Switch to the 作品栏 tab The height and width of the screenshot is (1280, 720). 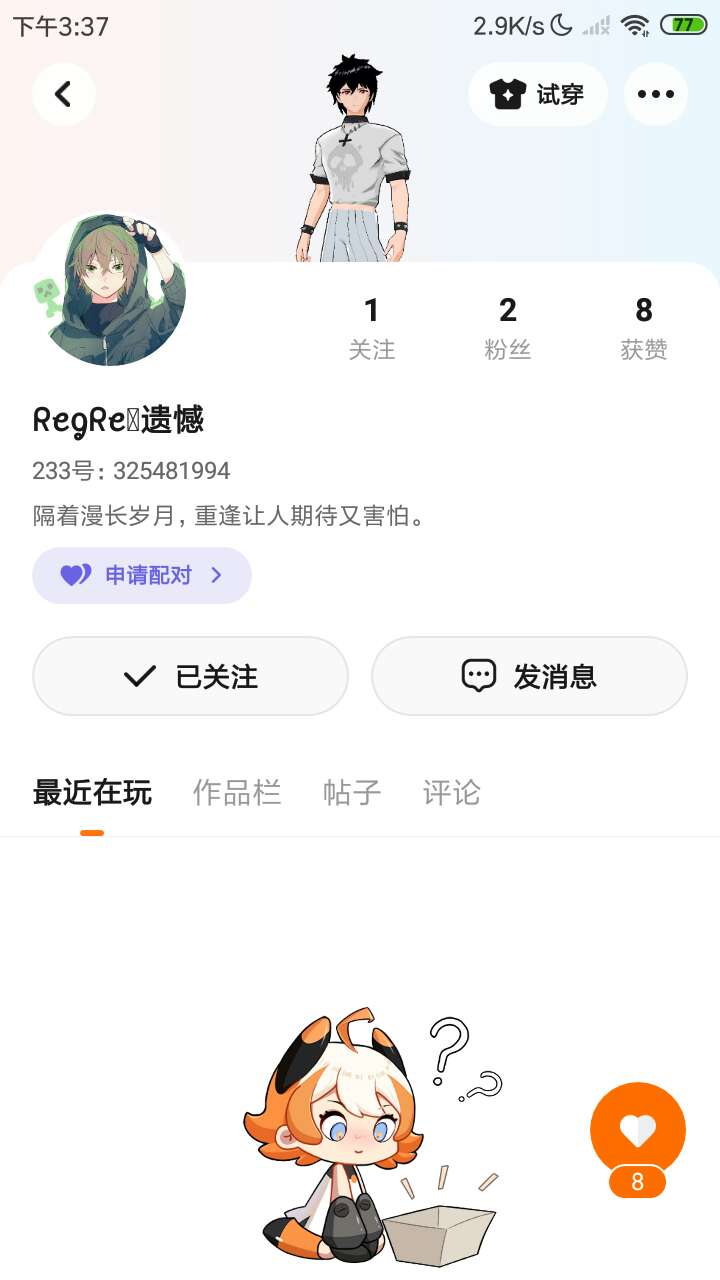click(x=237, y=793)
